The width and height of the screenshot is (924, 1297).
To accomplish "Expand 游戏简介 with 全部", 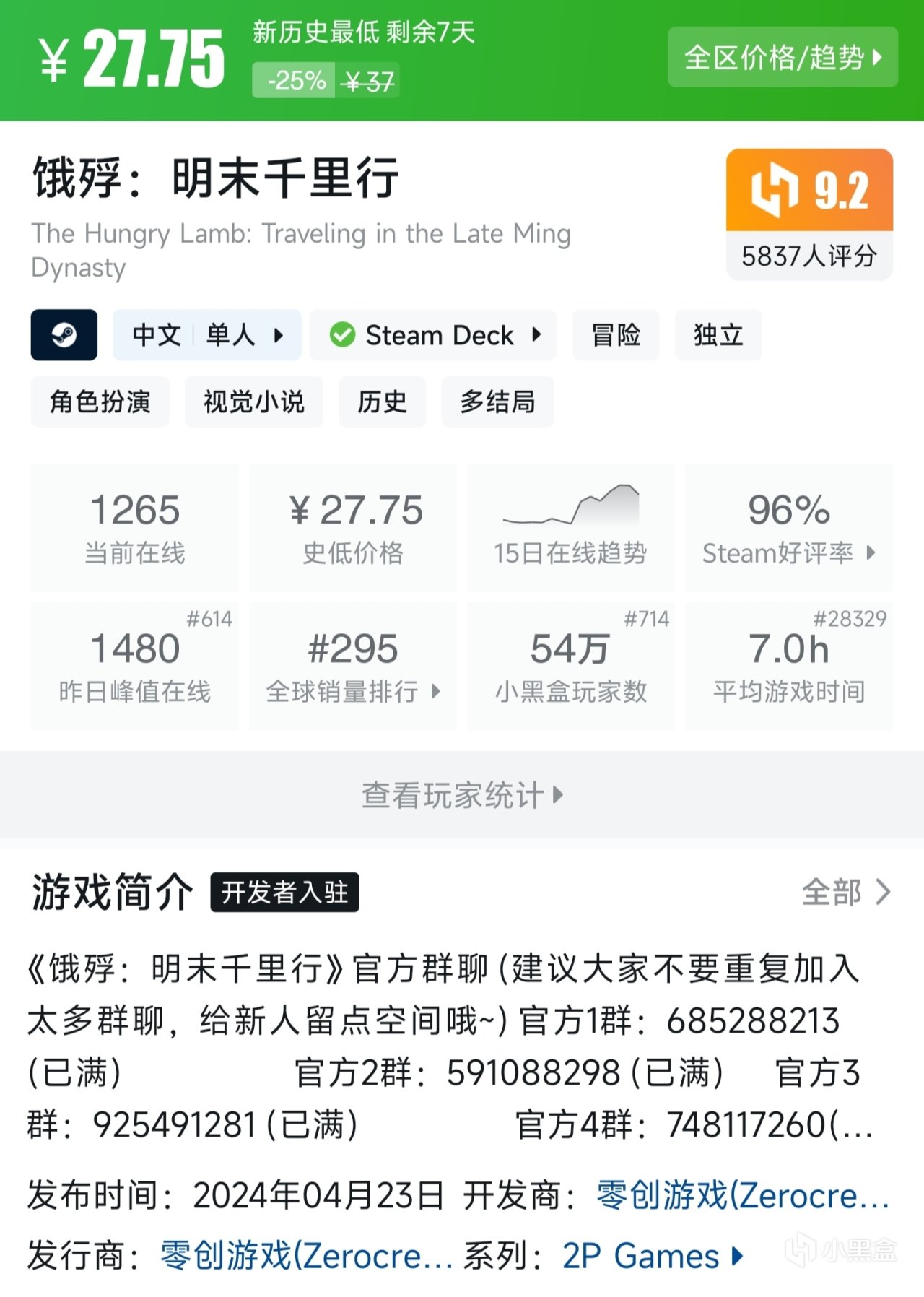I will 846,893.
